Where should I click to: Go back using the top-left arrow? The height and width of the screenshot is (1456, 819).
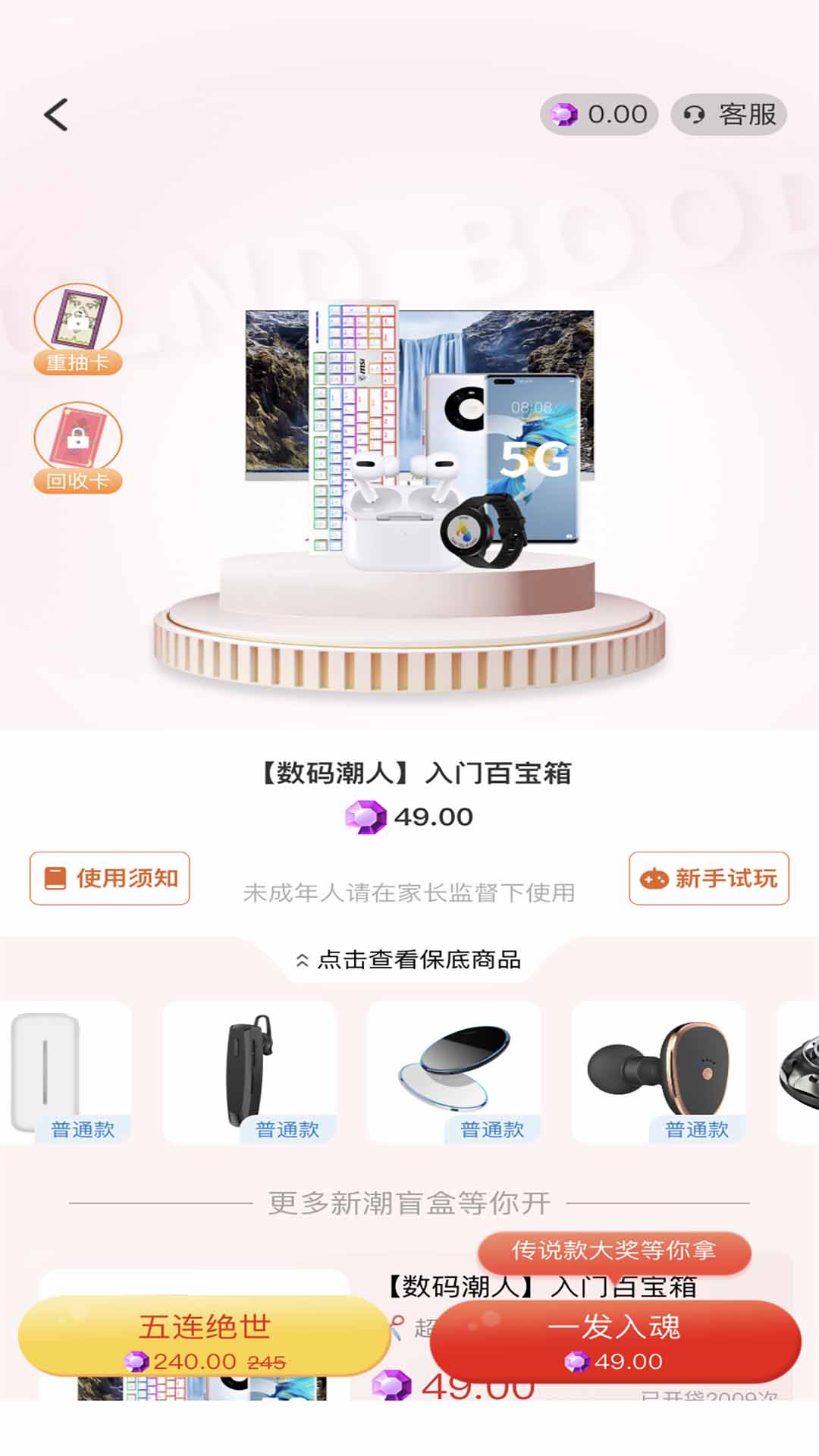click(55, 115)
